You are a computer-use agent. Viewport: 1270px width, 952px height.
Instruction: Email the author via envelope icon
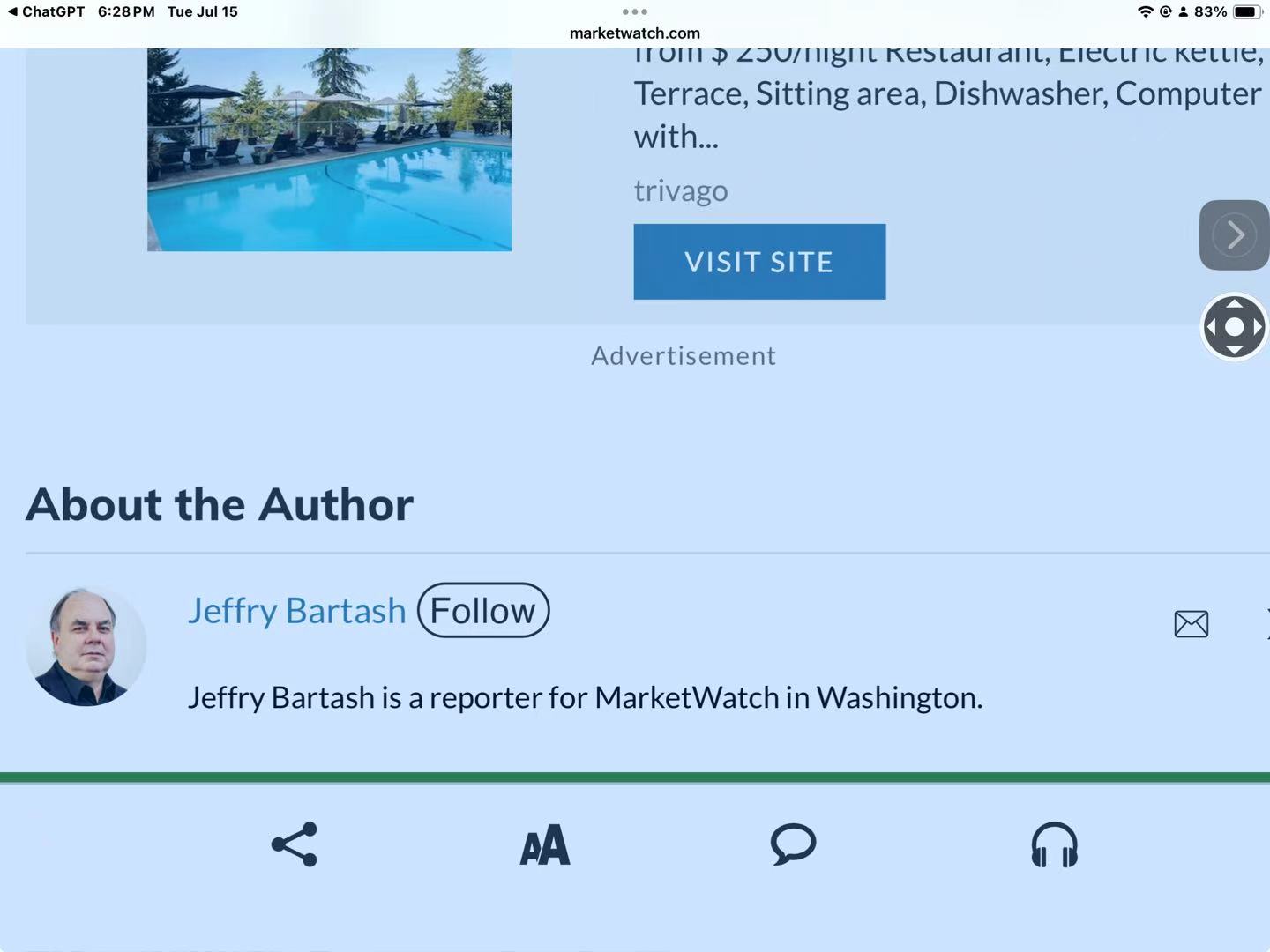pos(1191,624)
